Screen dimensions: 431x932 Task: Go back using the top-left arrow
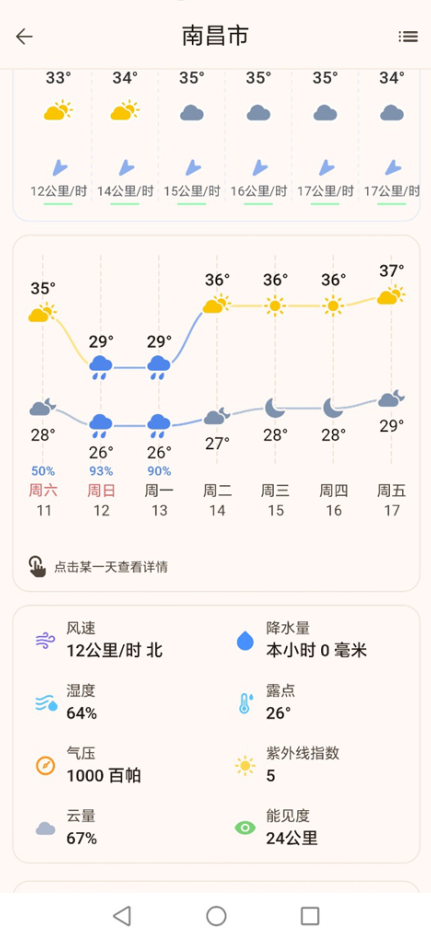(24, 36)
